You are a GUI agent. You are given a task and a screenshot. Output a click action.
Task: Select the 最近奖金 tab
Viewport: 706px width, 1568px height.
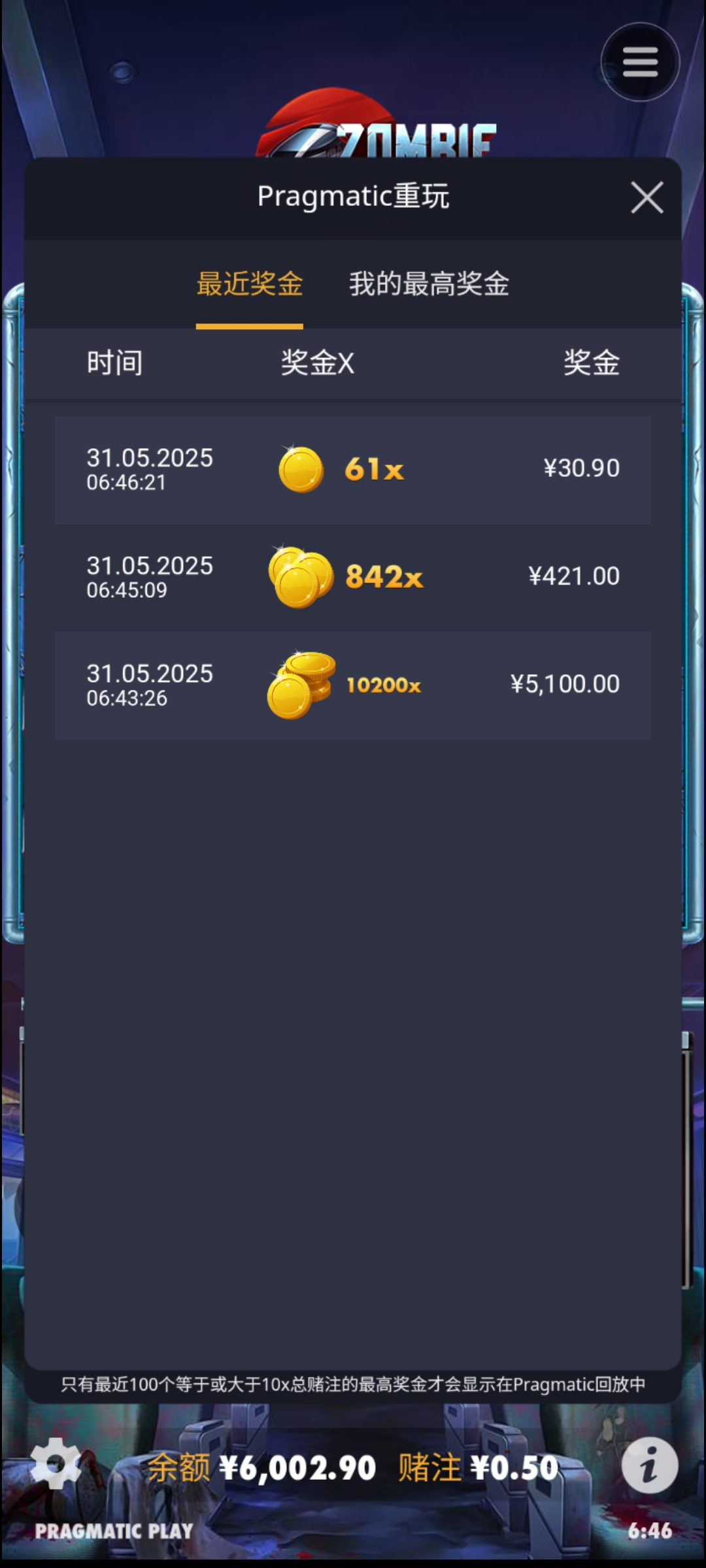(x=250, y=284)
